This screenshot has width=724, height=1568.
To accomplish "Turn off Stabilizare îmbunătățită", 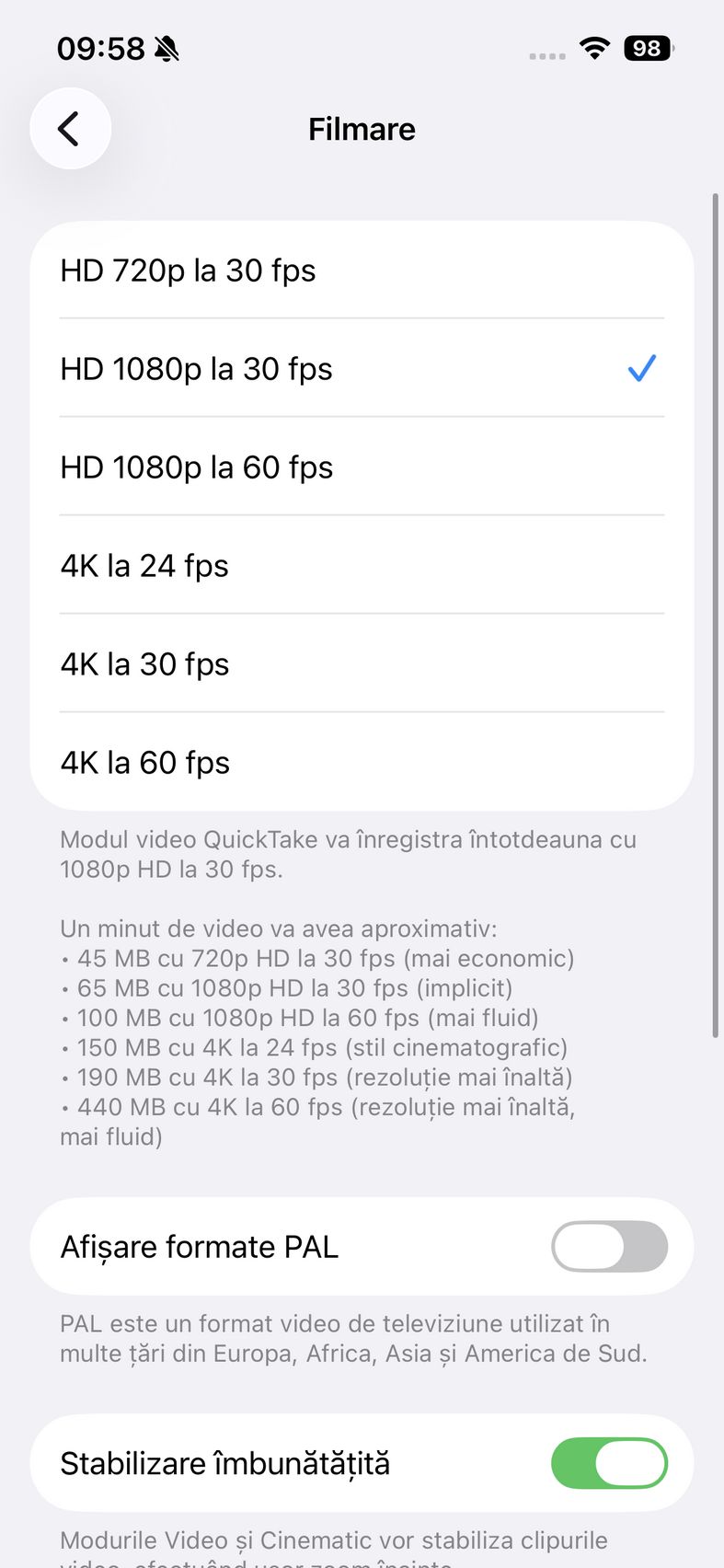I will [x=609, y=1463].
